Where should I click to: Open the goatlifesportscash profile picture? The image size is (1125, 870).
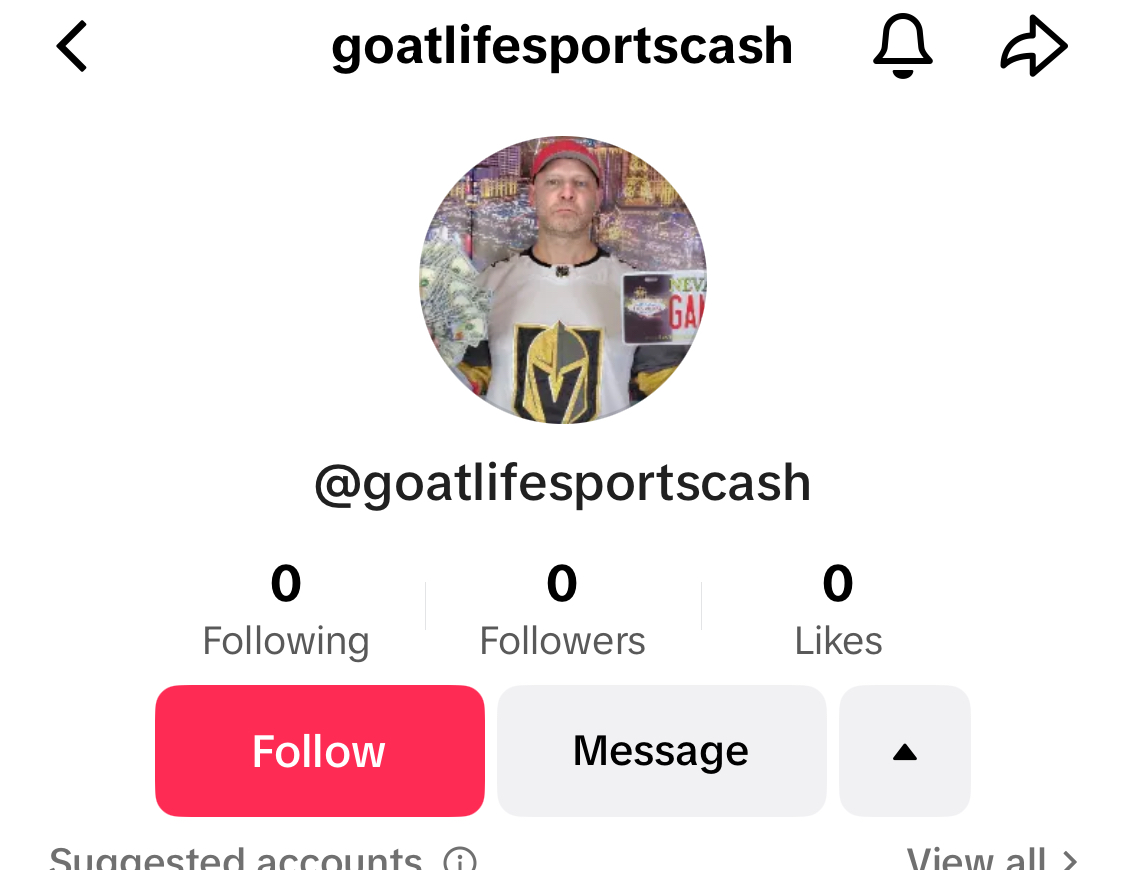point(562,280)
